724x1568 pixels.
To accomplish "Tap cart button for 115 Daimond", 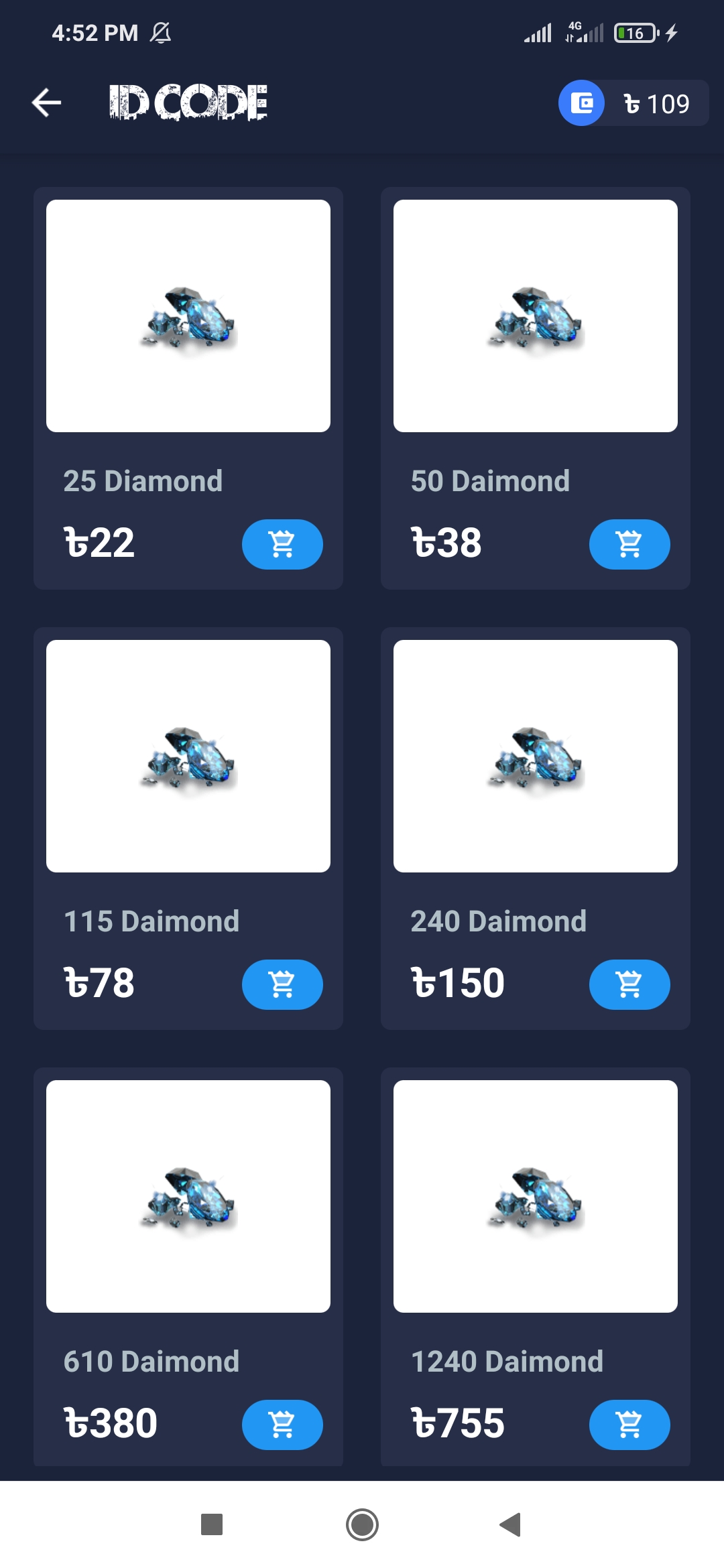I will coord(282,984).
